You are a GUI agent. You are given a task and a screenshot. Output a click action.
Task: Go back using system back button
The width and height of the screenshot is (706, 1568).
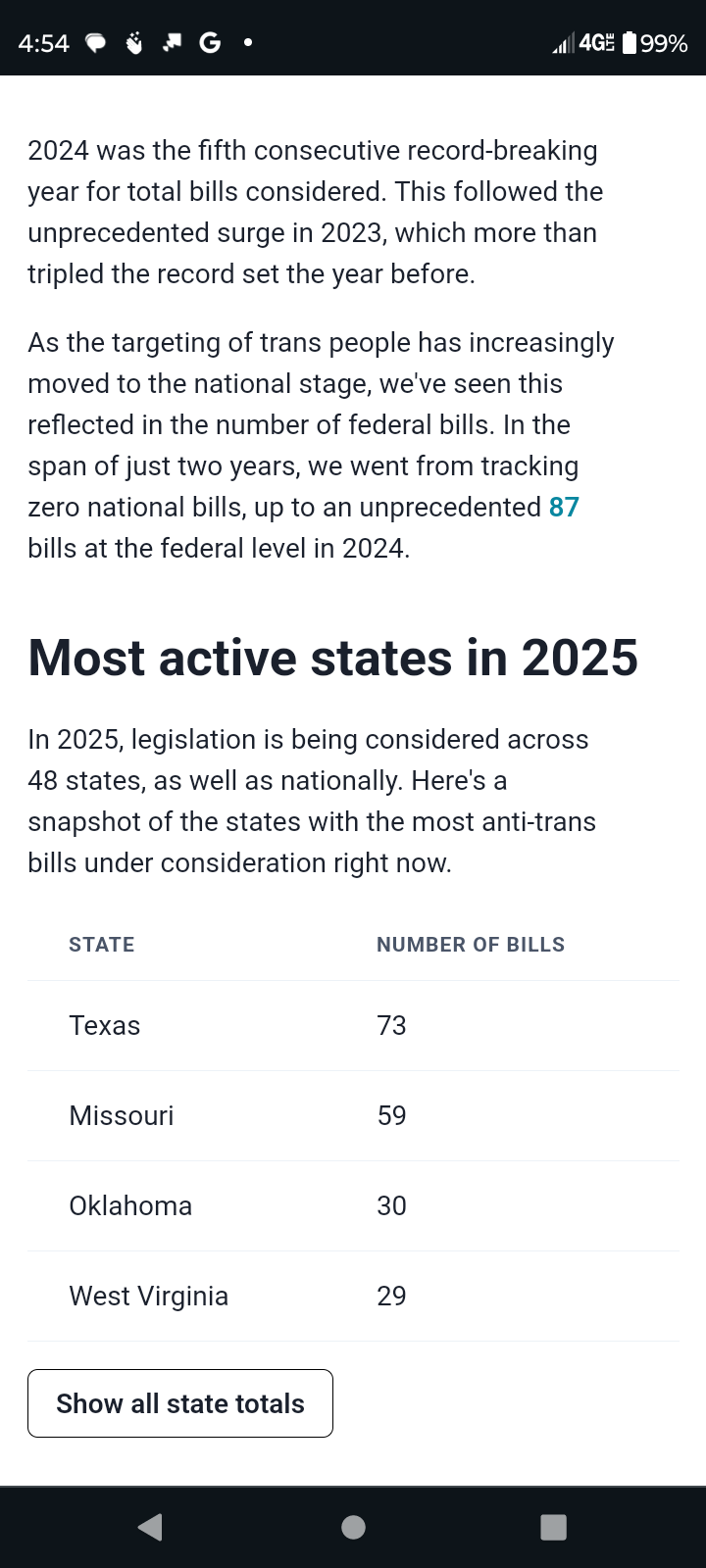tap(150, 1527)
